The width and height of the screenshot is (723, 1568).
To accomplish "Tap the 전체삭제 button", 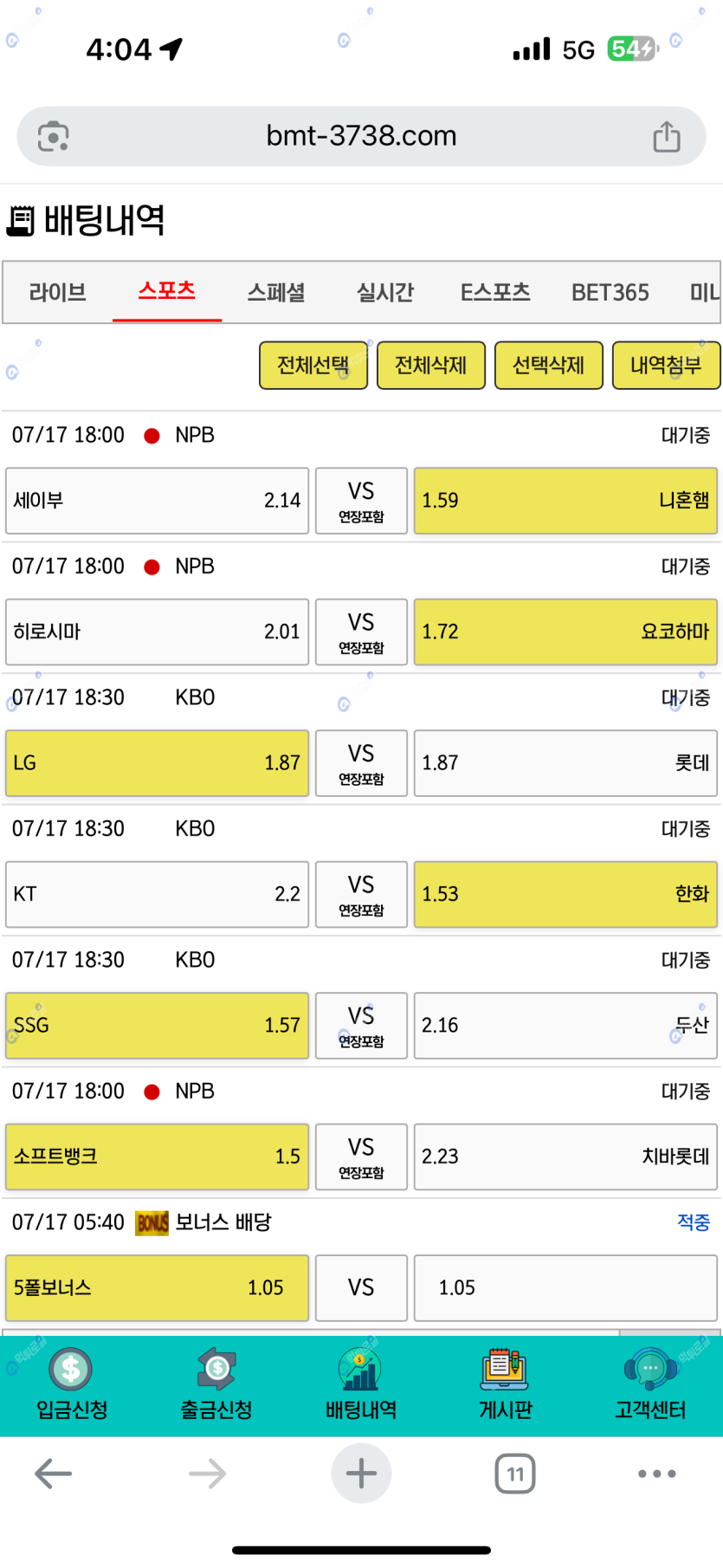I will 431,366.
